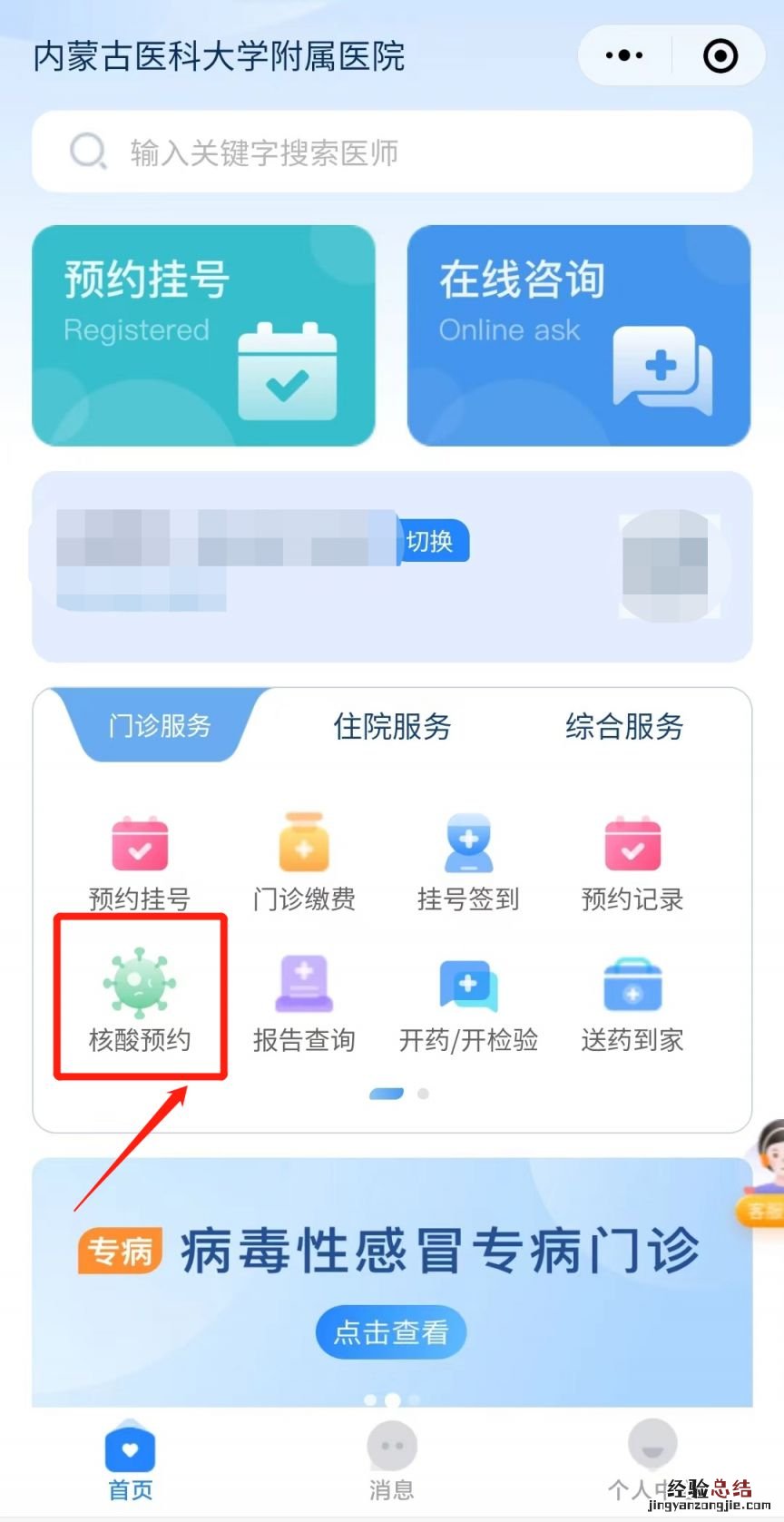Go to the 首页 home tab
This screenshot has height=1522, width=784.
(x=131, y=1462)
